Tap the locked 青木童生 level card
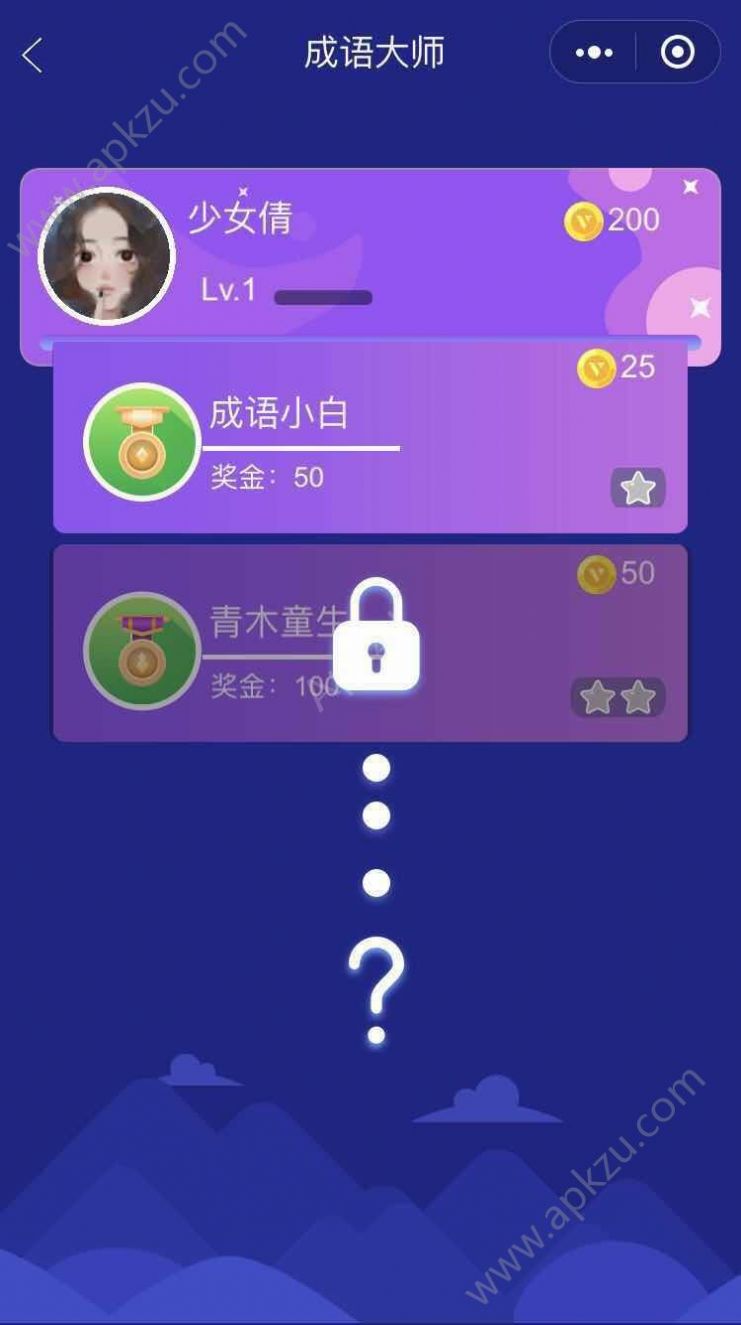Image resolution: width=741 pixels, height=1325 pixels. 370,643
